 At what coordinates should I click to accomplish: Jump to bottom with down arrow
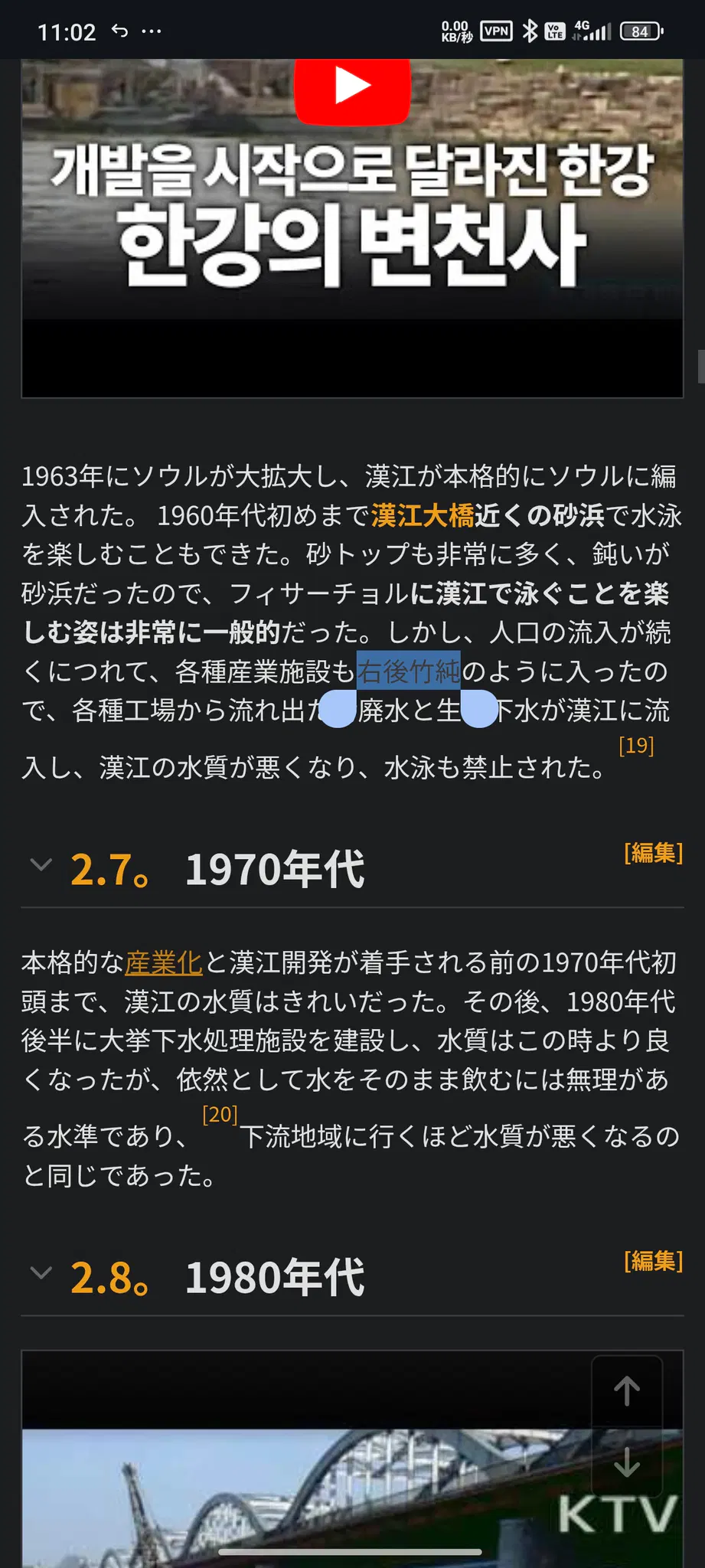coord(627,1462)
